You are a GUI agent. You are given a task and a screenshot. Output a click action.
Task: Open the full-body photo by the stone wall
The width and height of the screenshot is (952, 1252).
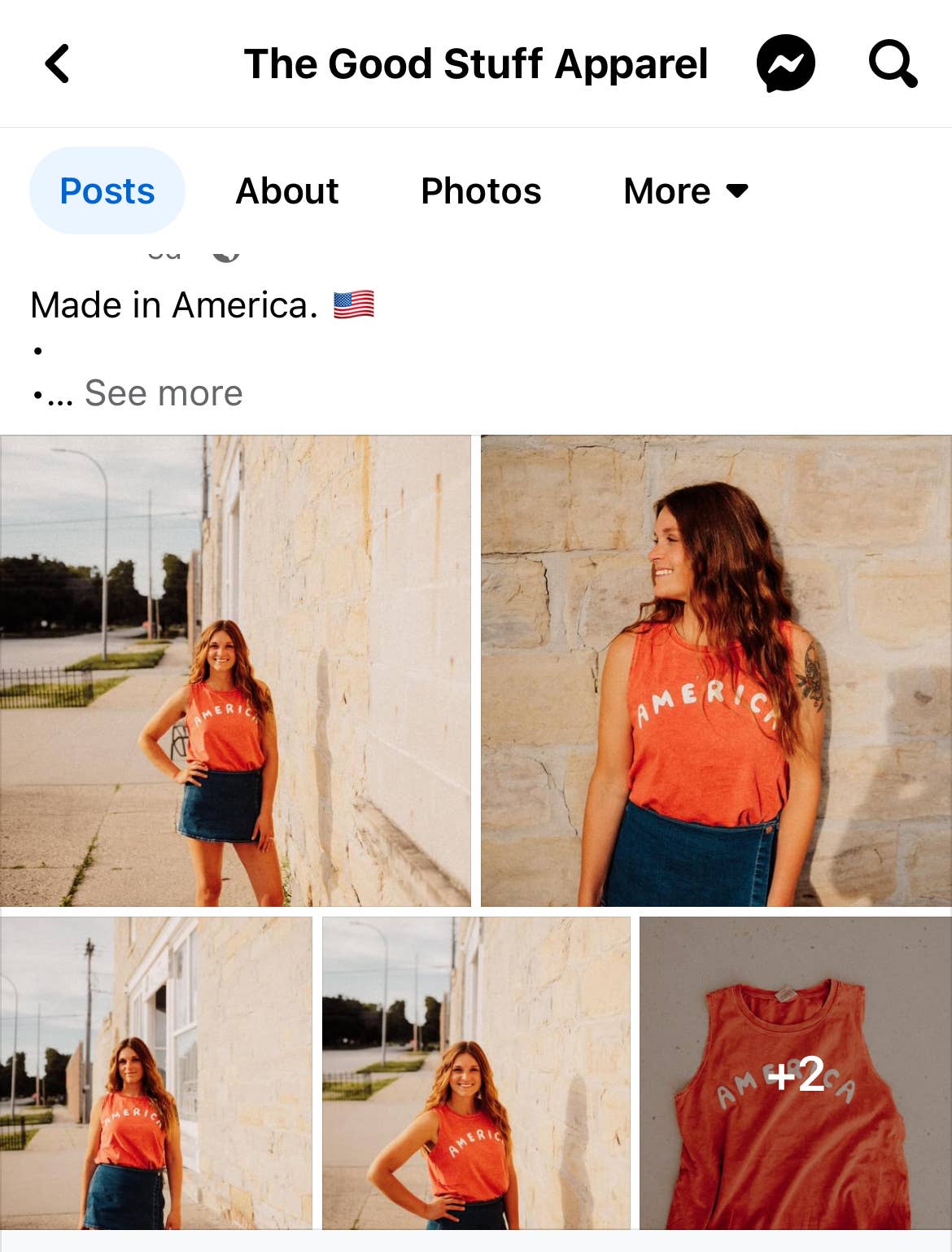[235, 671]
